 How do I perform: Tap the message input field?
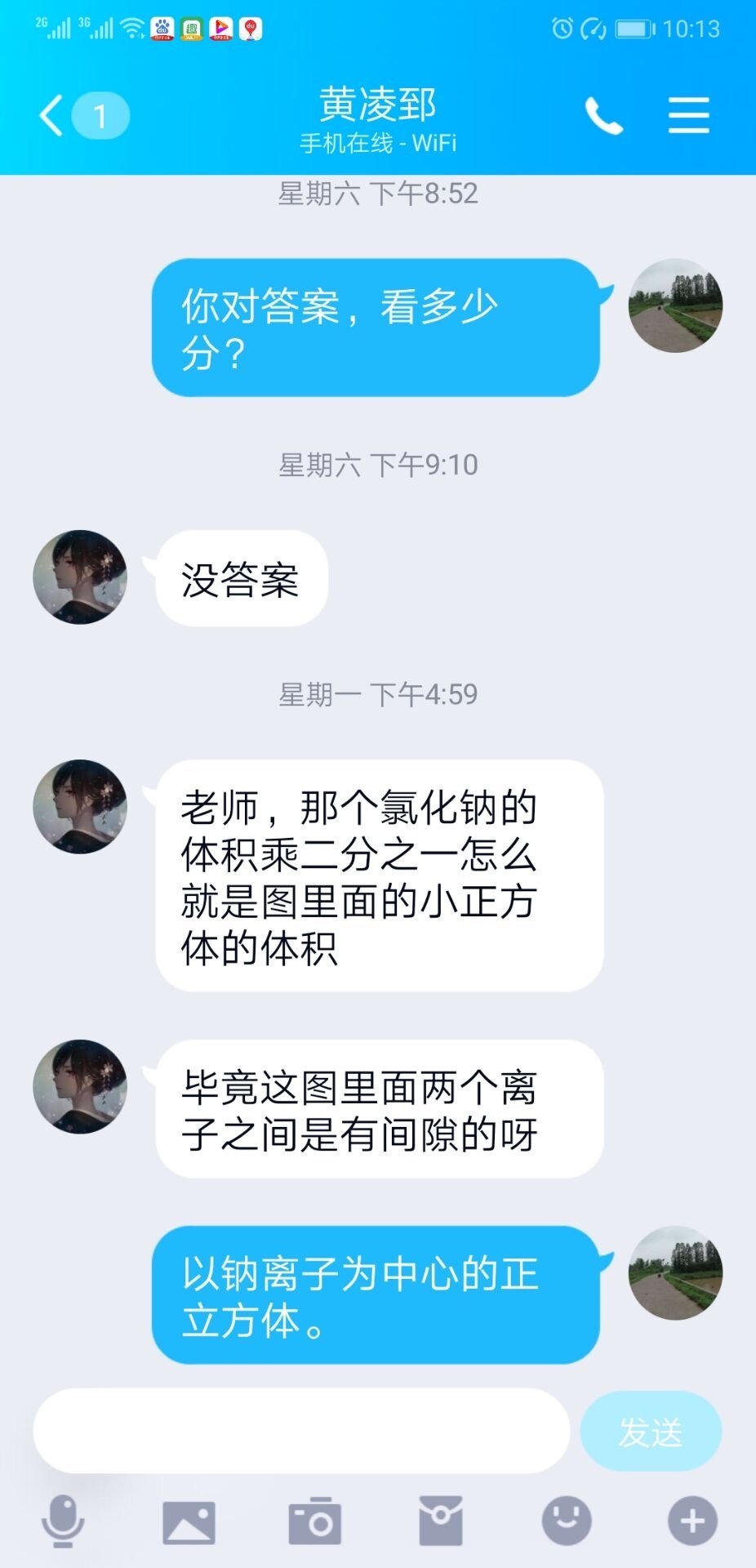[x=301, y=1432]
